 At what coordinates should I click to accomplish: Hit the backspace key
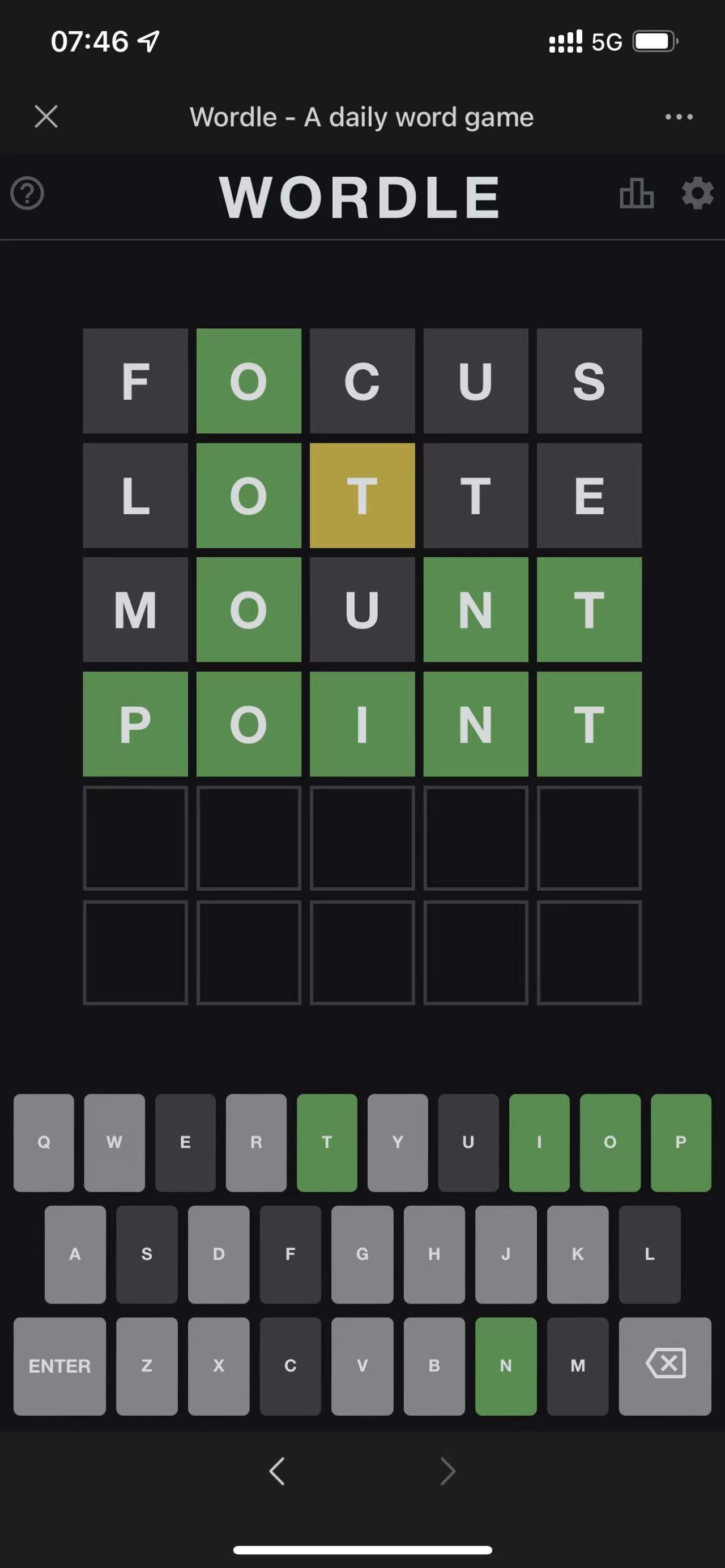(x=665, y=1366)
